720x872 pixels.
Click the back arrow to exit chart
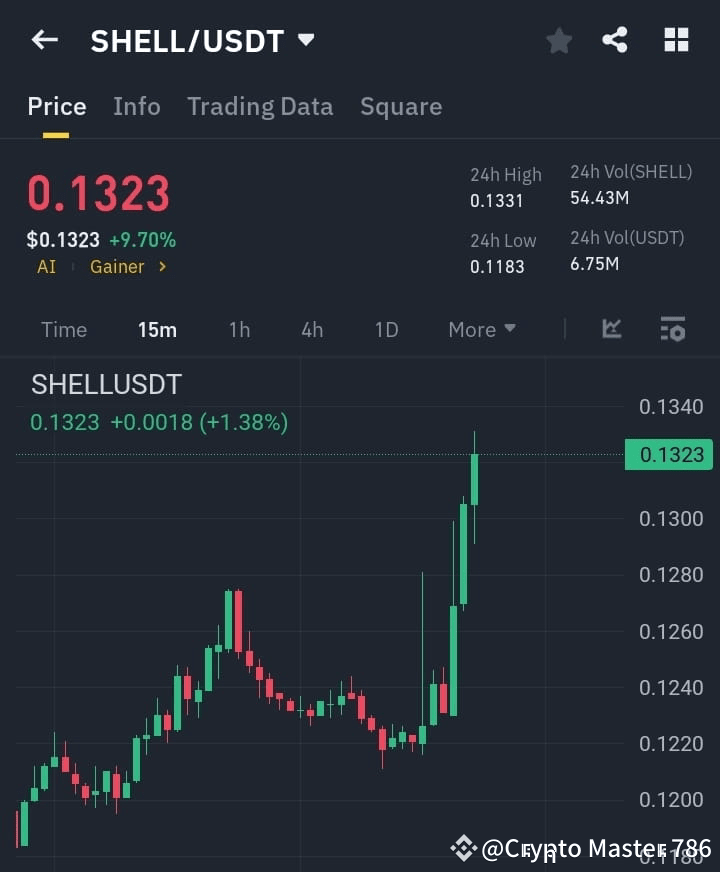tap(42, 40)
